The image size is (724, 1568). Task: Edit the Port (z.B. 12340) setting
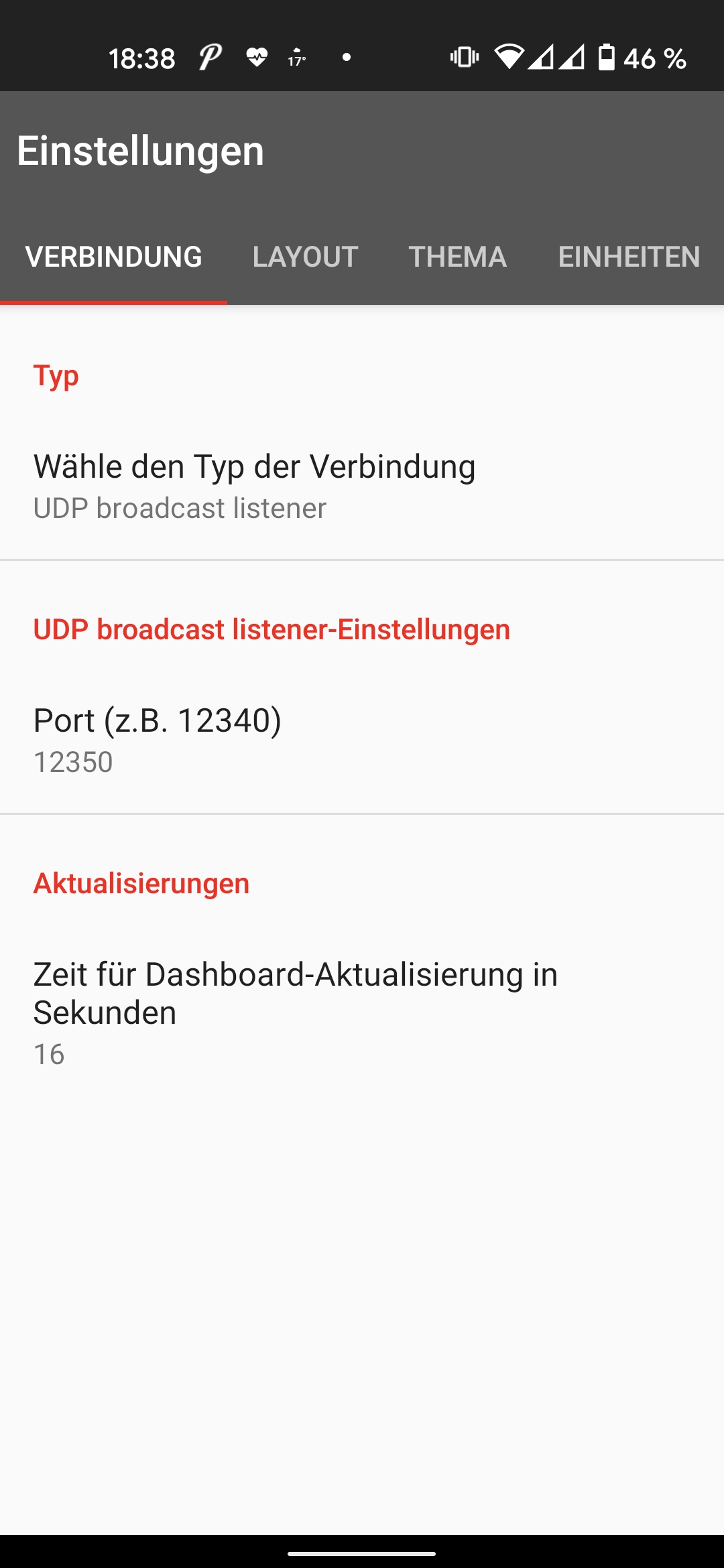362,739
